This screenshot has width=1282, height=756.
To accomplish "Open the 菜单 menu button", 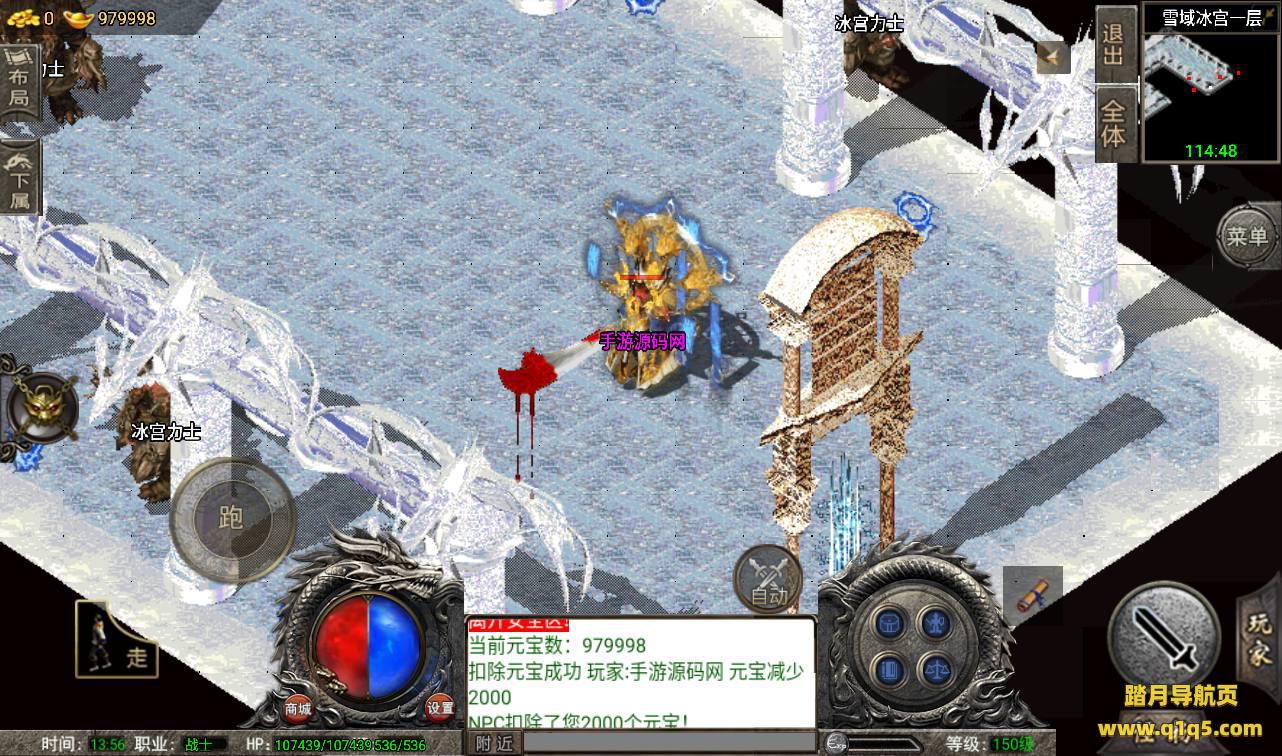I will tap(1247, 237).
